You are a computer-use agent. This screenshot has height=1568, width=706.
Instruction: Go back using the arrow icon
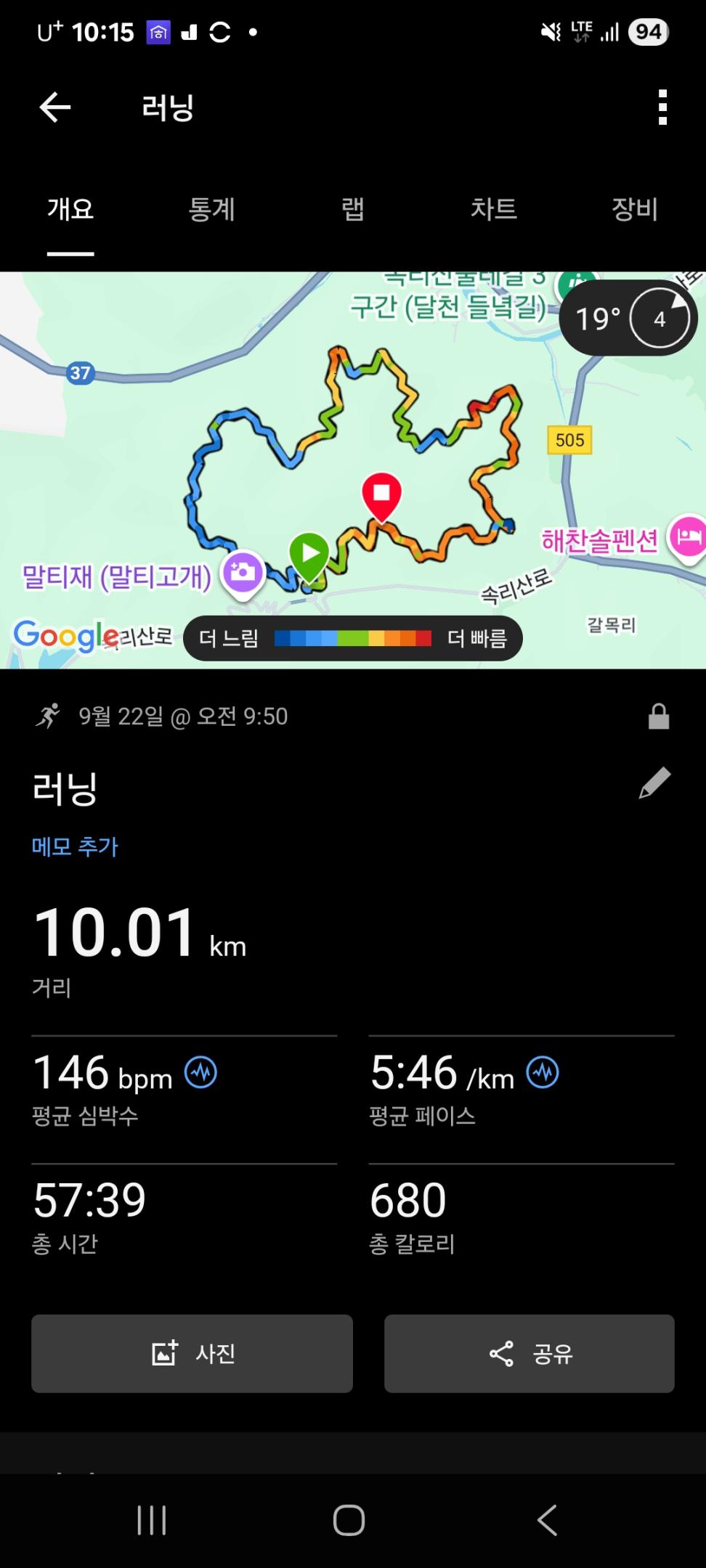[55, 107]
